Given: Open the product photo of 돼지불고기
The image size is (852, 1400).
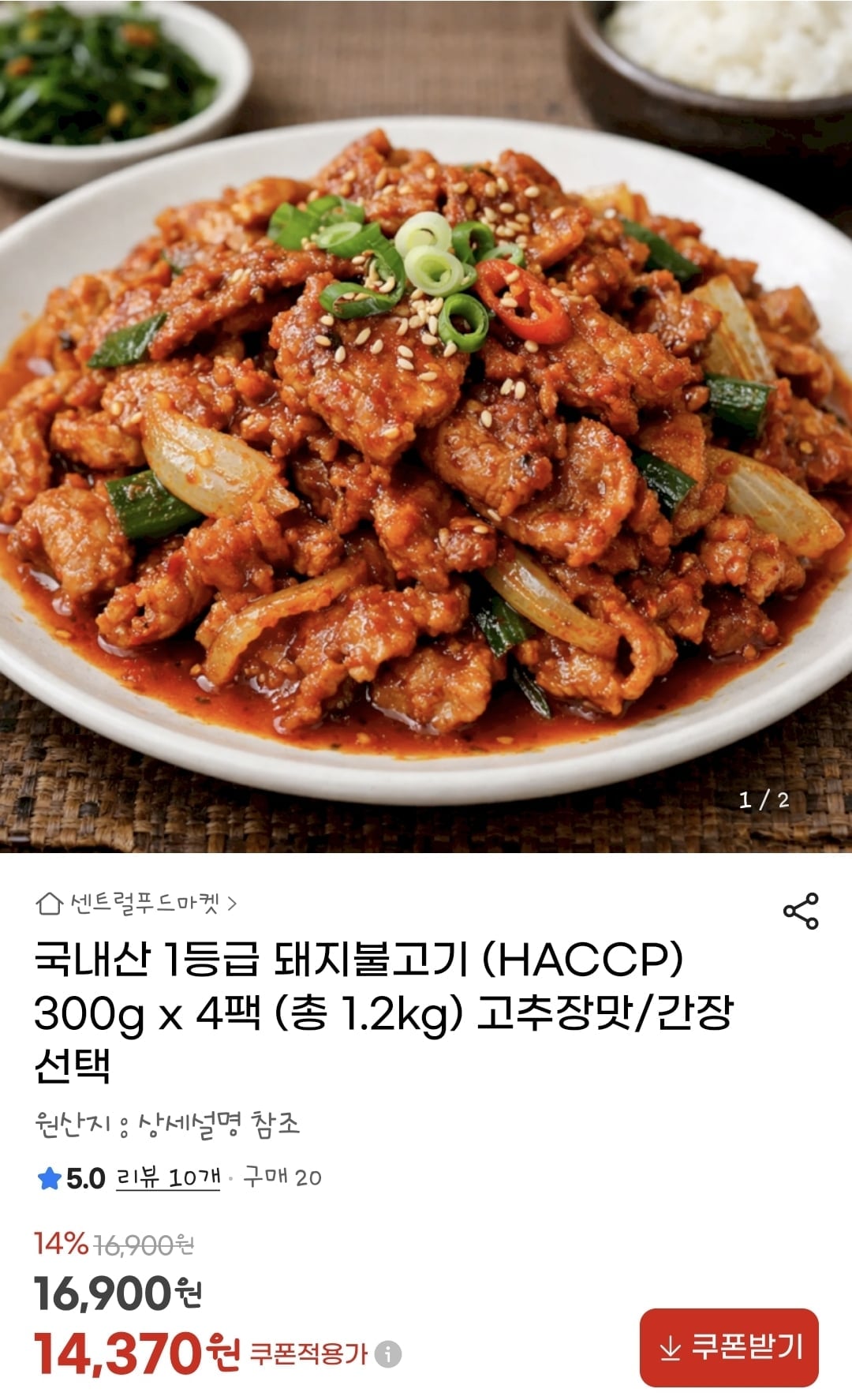Looking at the screenshot, I should point(426,426).
